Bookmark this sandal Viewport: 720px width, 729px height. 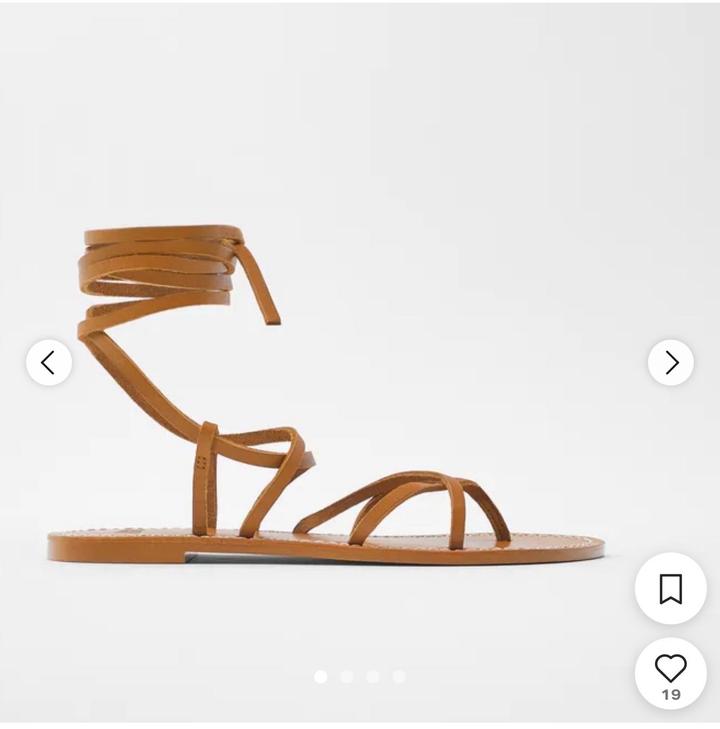pyautogui.click(x=670, y=589)
